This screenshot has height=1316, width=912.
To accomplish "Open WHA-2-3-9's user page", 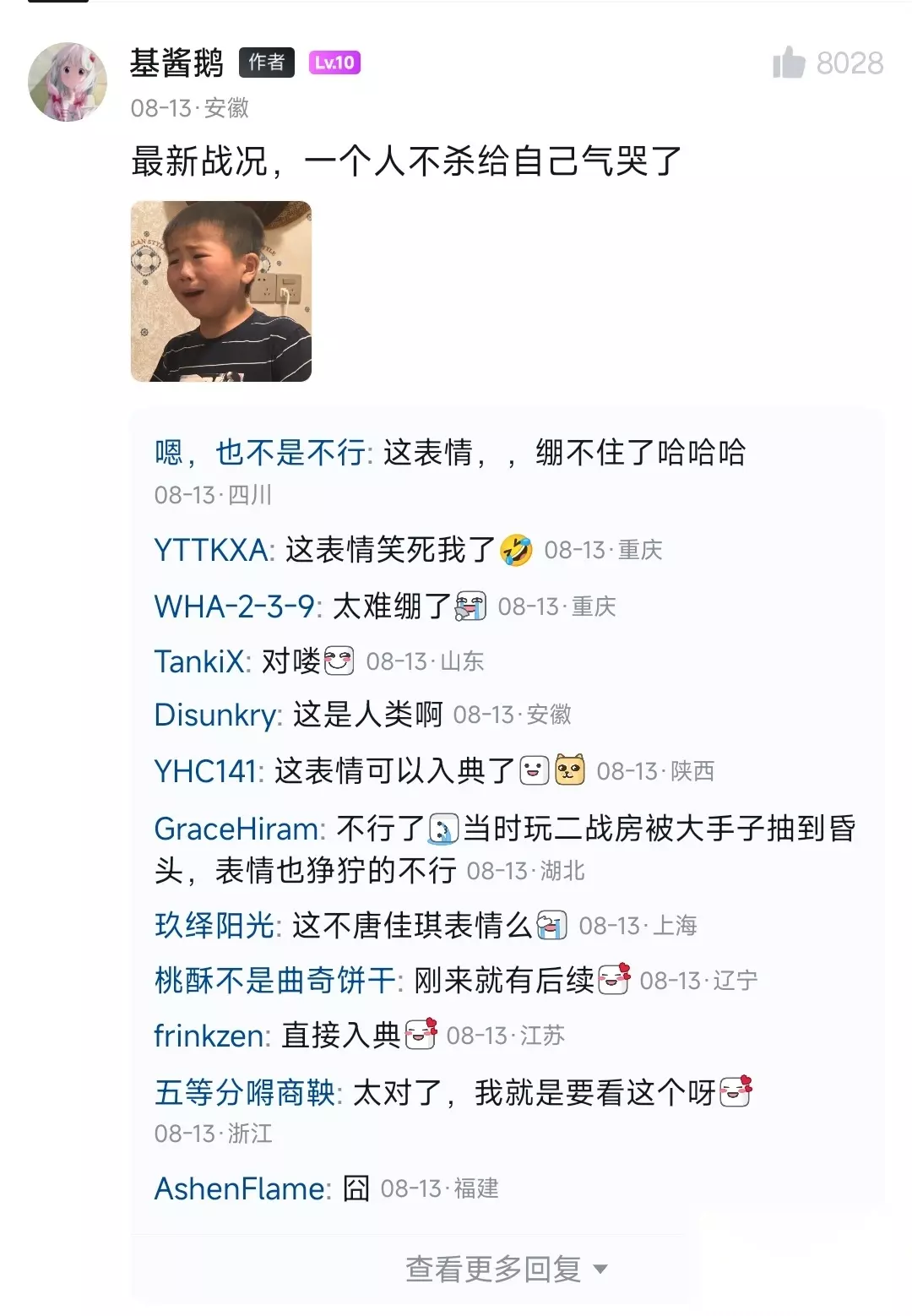I will (234, 606).
